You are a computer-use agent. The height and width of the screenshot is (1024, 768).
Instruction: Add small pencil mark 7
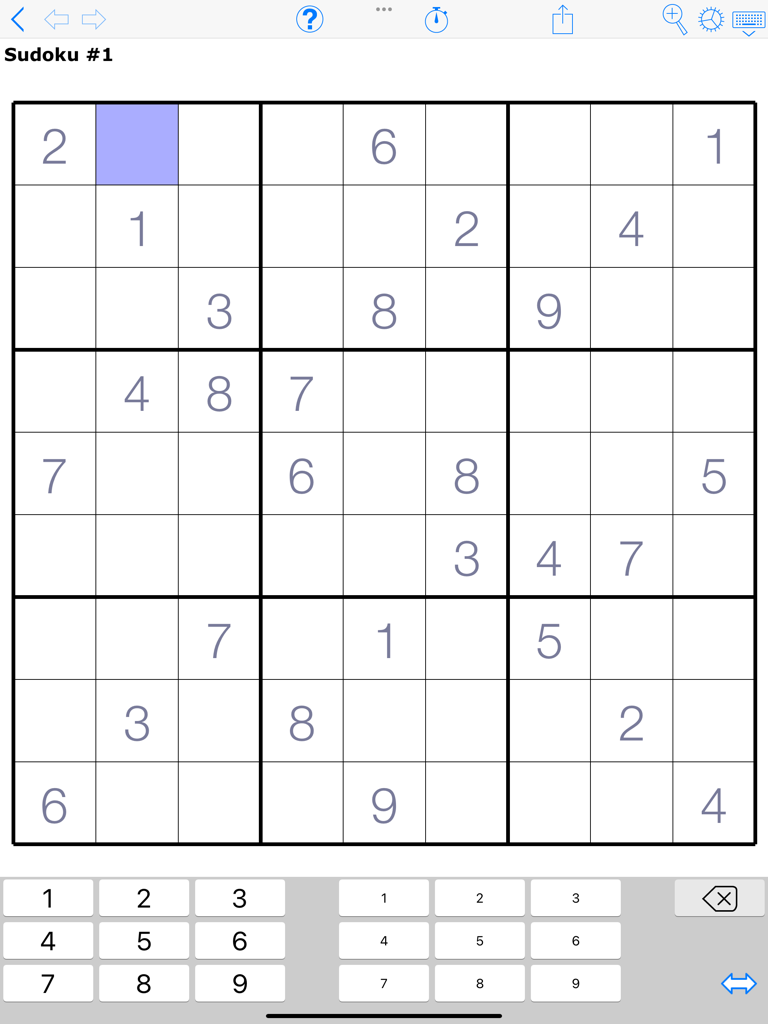(x=384, y=984)
